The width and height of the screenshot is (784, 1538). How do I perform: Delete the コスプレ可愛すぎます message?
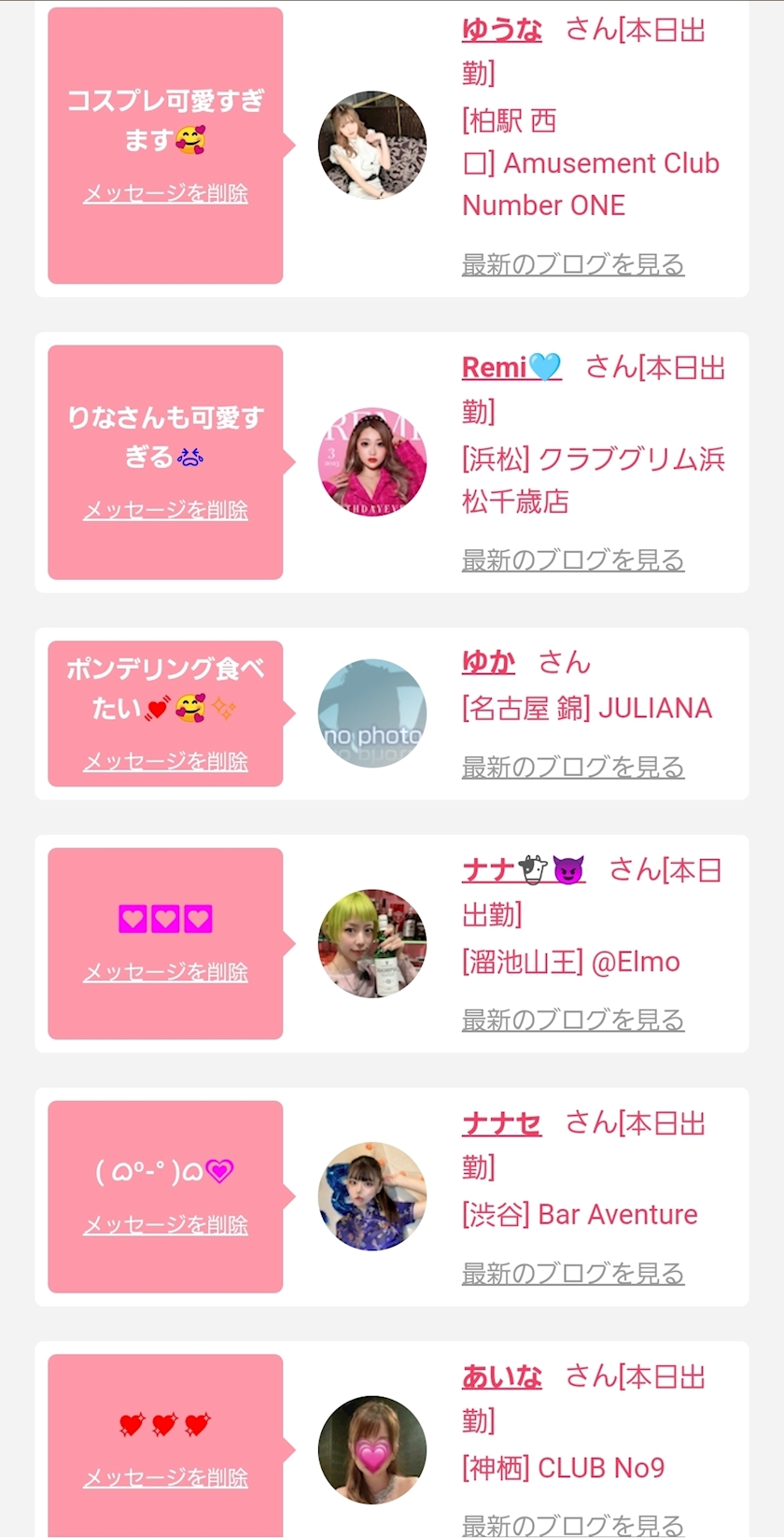point(165,193)
